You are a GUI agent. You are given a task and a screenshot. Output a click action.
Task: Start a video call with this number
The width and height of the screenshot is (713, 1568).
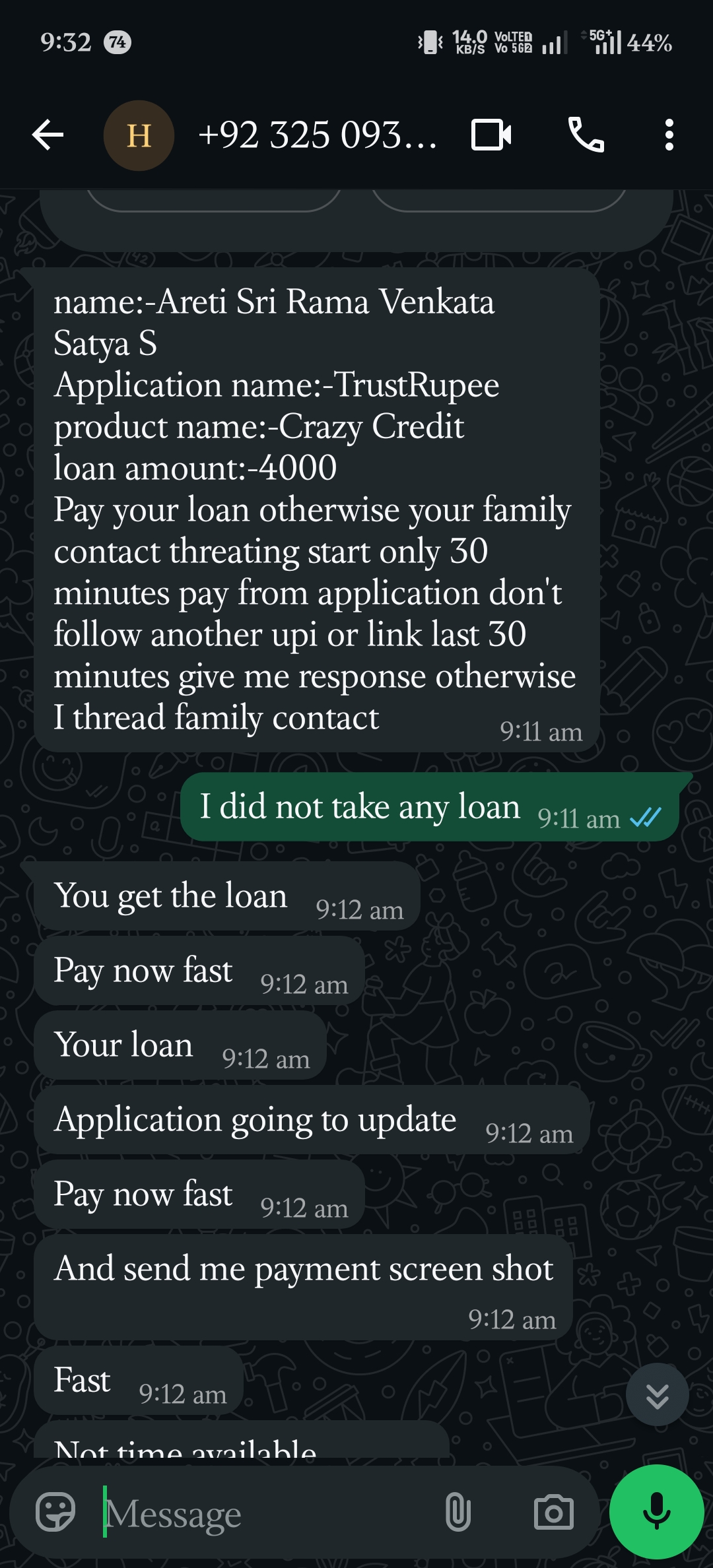click(x=491, y=135)
